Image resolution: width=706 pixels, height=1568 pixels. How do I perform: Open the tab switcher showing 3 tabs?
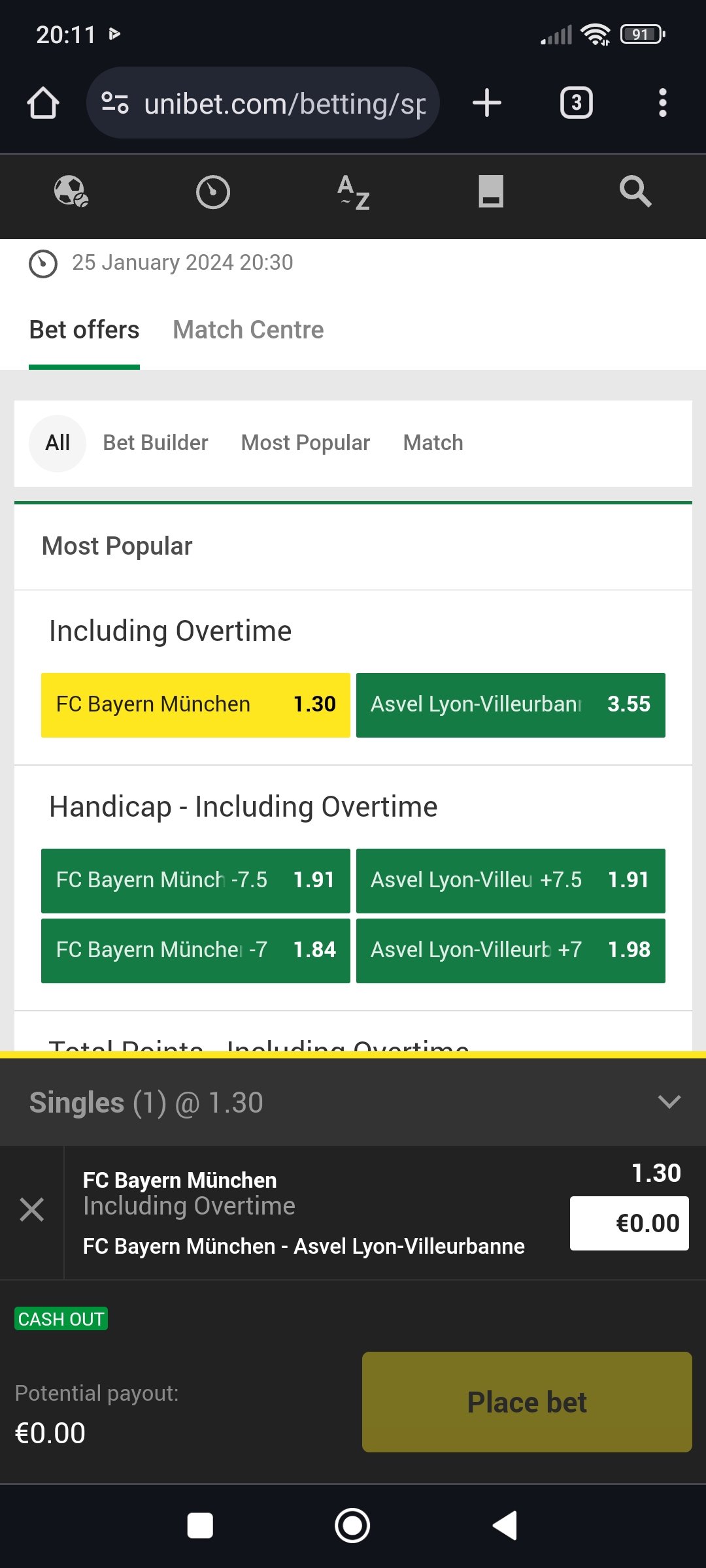pyautogui.click(x=576, y=103)
